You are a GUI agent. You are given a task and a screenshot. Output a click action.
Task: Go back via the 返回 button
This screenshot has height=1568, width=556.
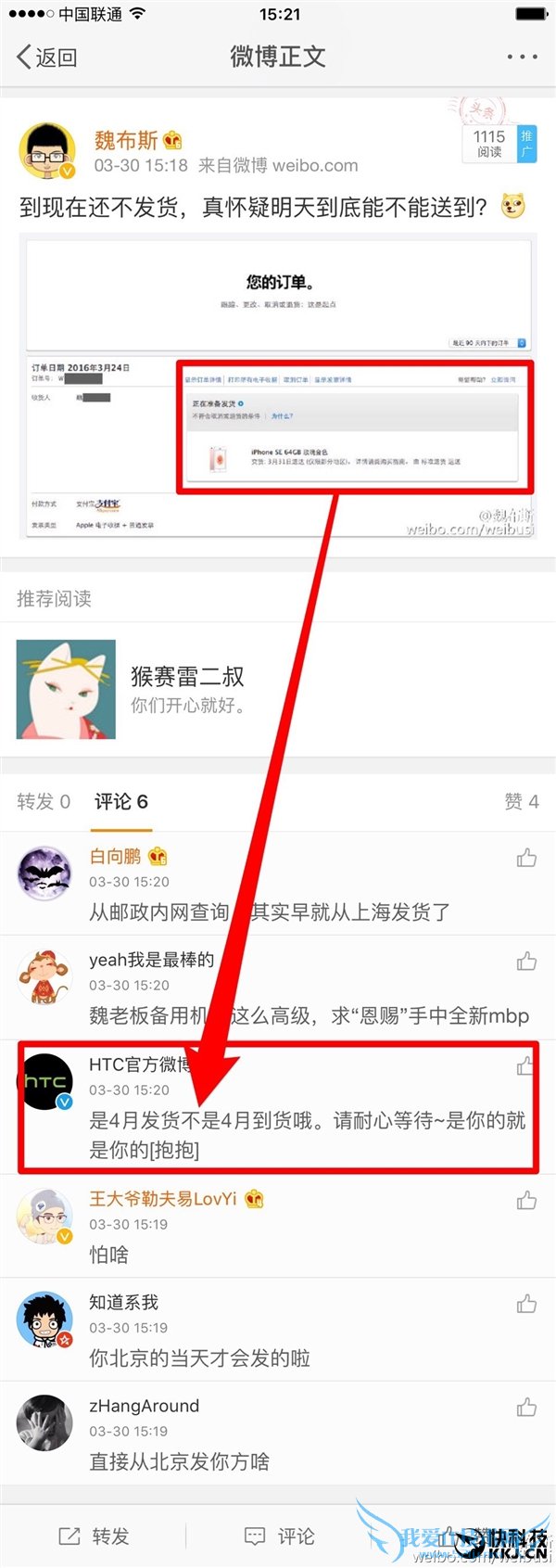pyautogui.click(x=46, y=57)
